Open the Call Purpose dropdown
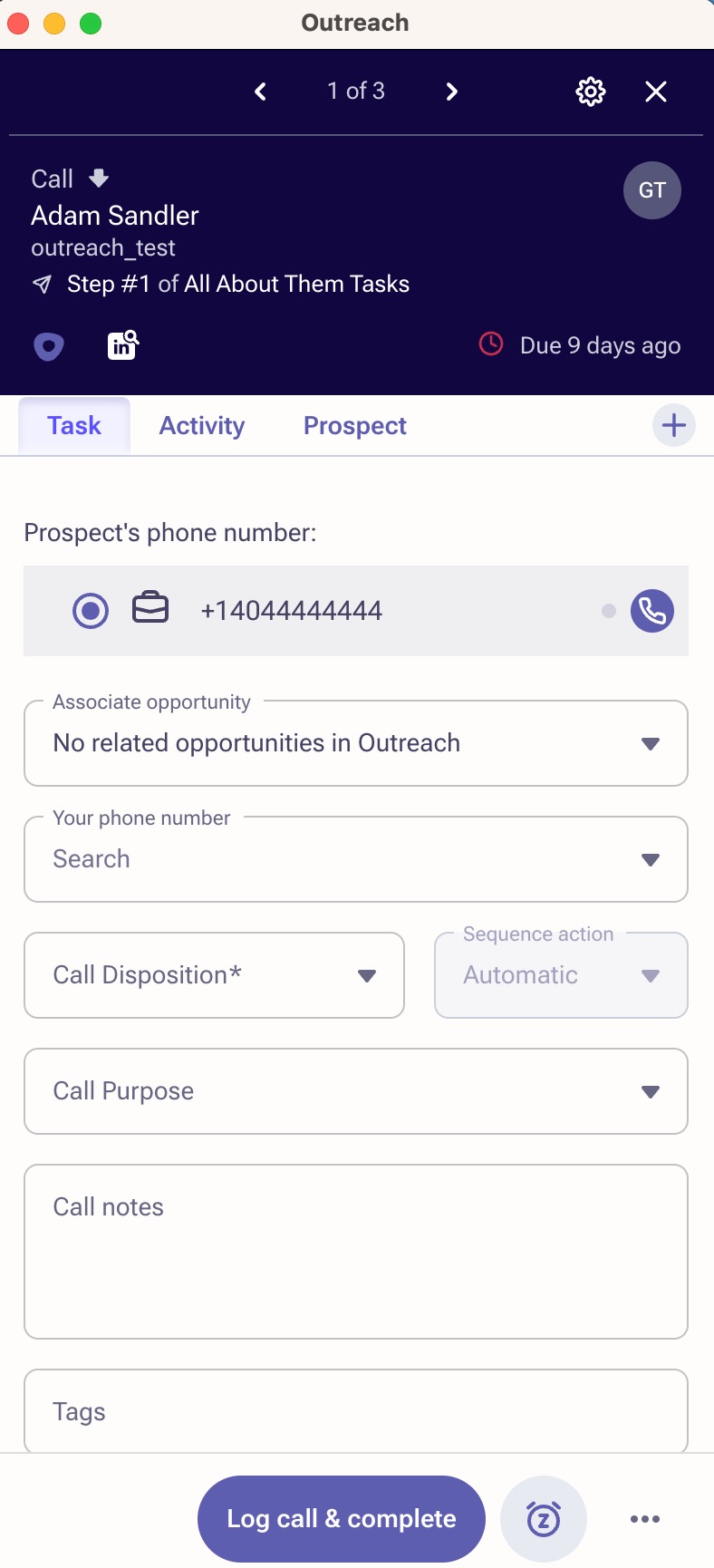The image size is (714, 1568). 356,1091
